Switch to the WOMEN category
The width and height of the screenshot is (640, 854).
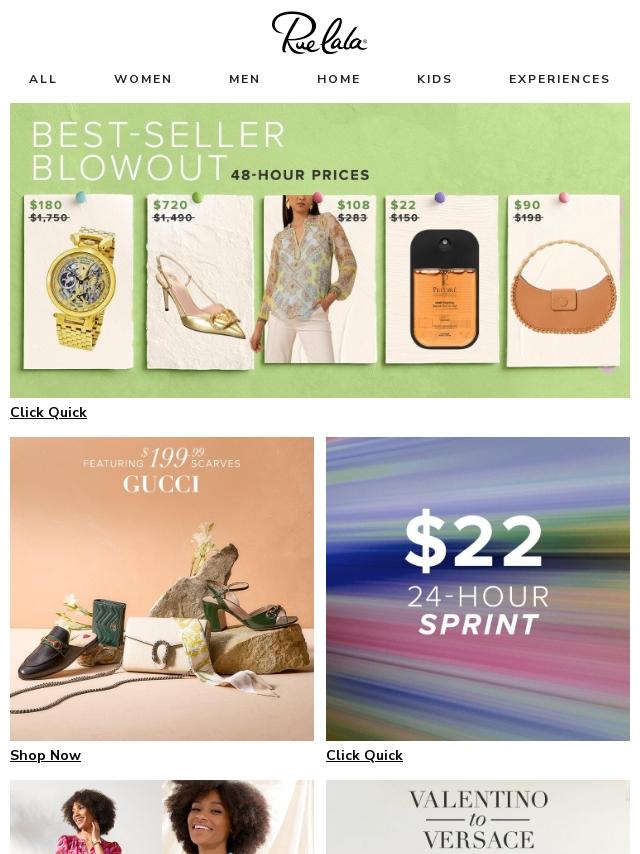[x=143, y=79]
